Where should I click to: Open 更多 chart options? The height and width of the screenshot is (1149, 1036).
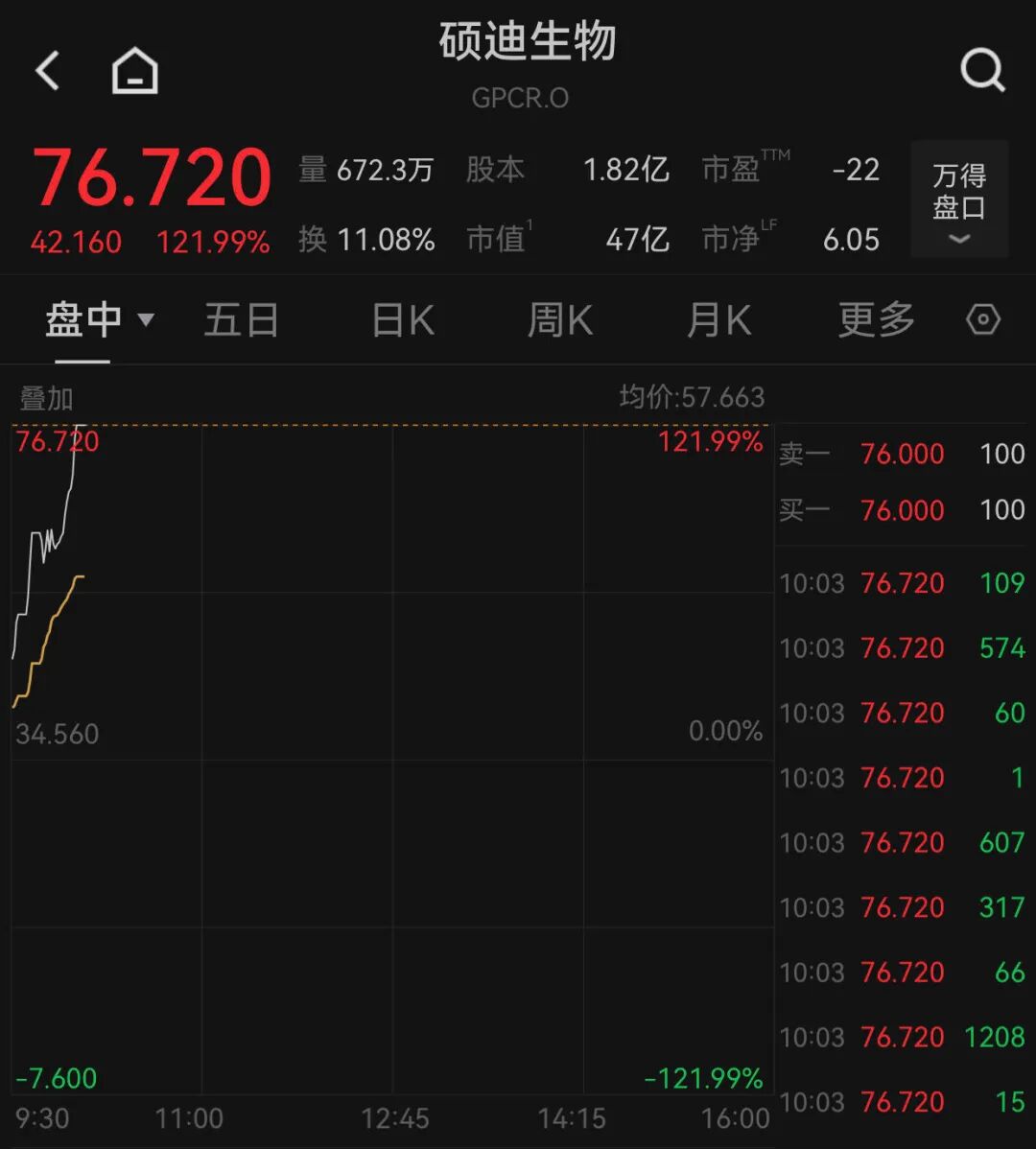(x=876, y=319)
